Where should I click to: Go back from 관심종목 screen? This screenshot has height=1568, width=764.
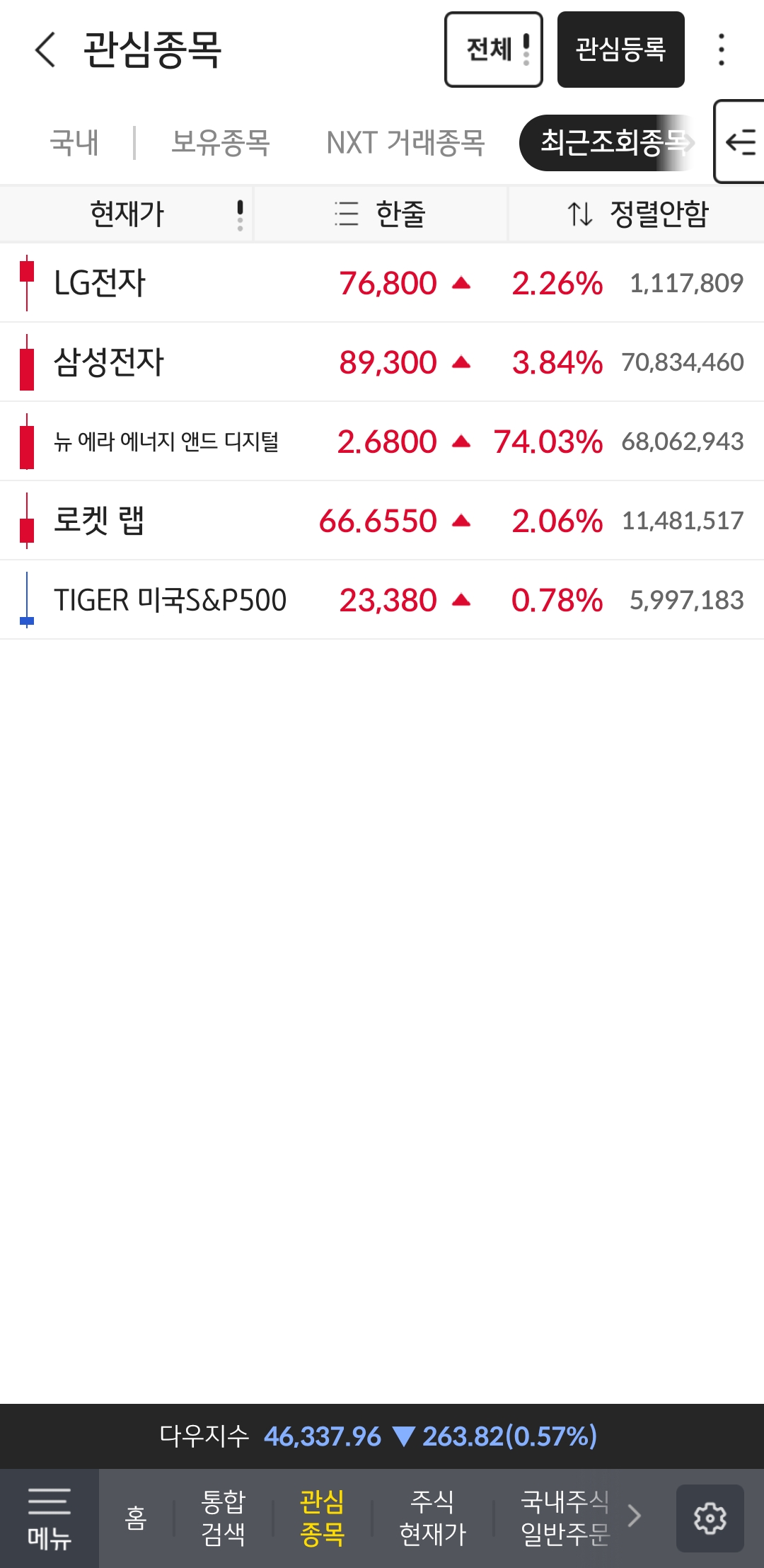[x=45, y=50]
